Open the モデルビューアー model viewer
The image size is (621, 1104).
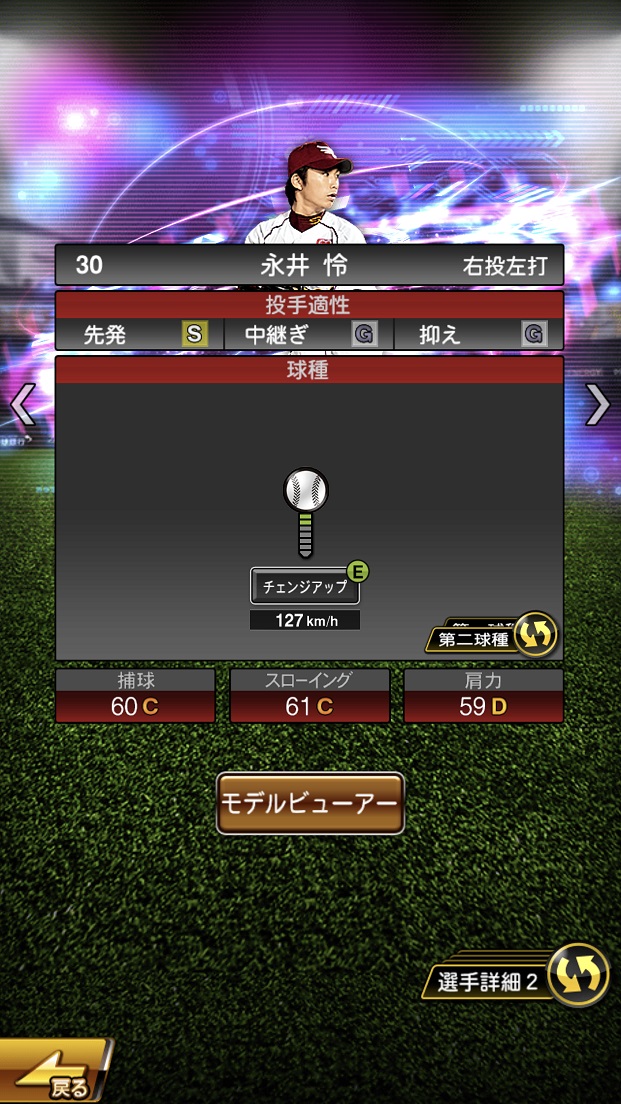coord(310,803)
